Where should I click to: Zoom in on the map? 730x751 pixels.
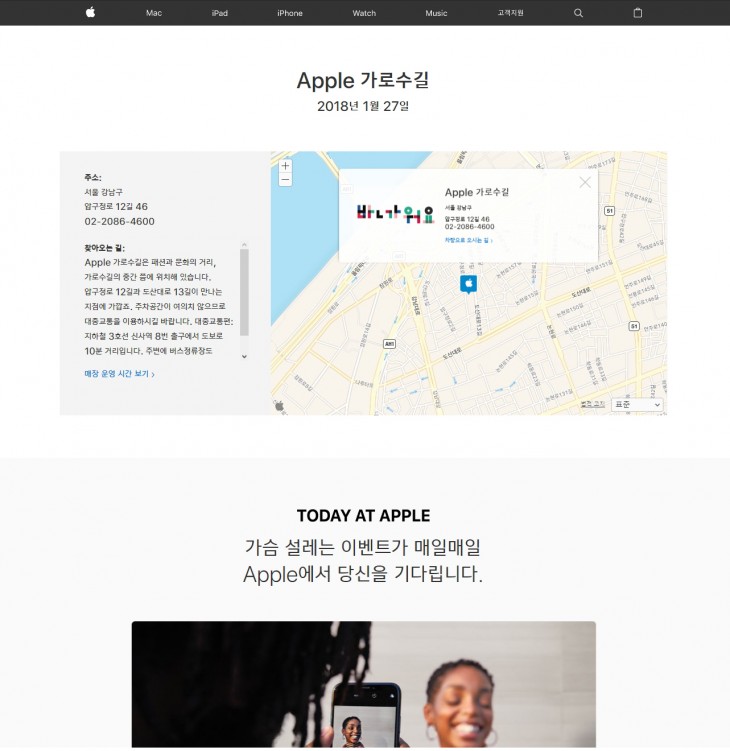[x=285, y=166]
